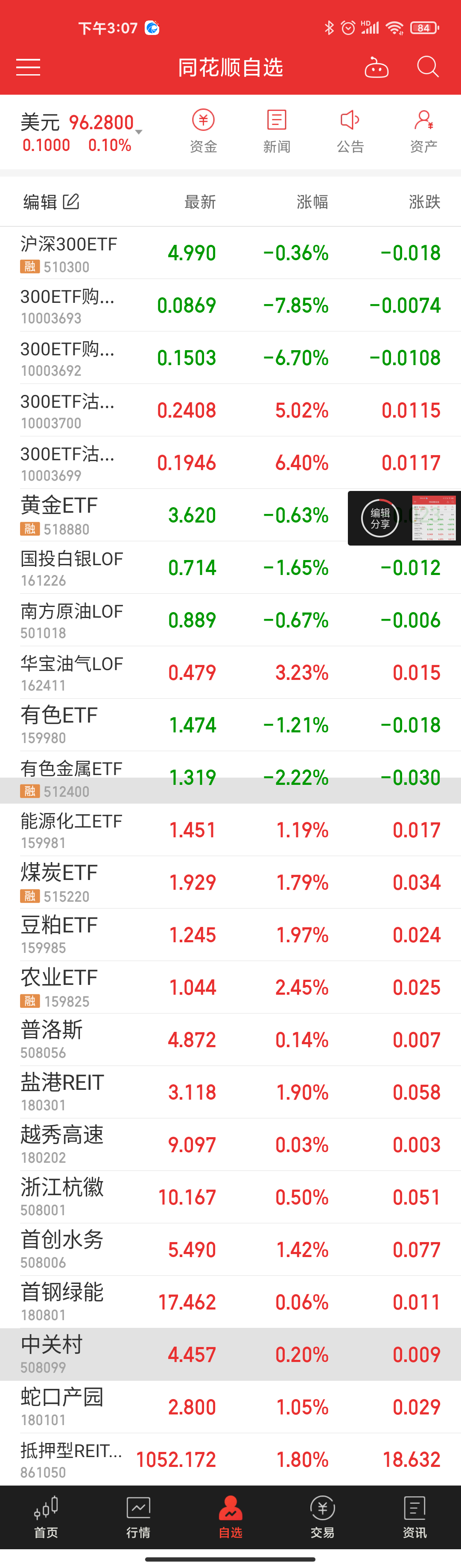Open the 资金 shortcut
The height and width of the screenshot is (1568, 461).
point(204,131)
